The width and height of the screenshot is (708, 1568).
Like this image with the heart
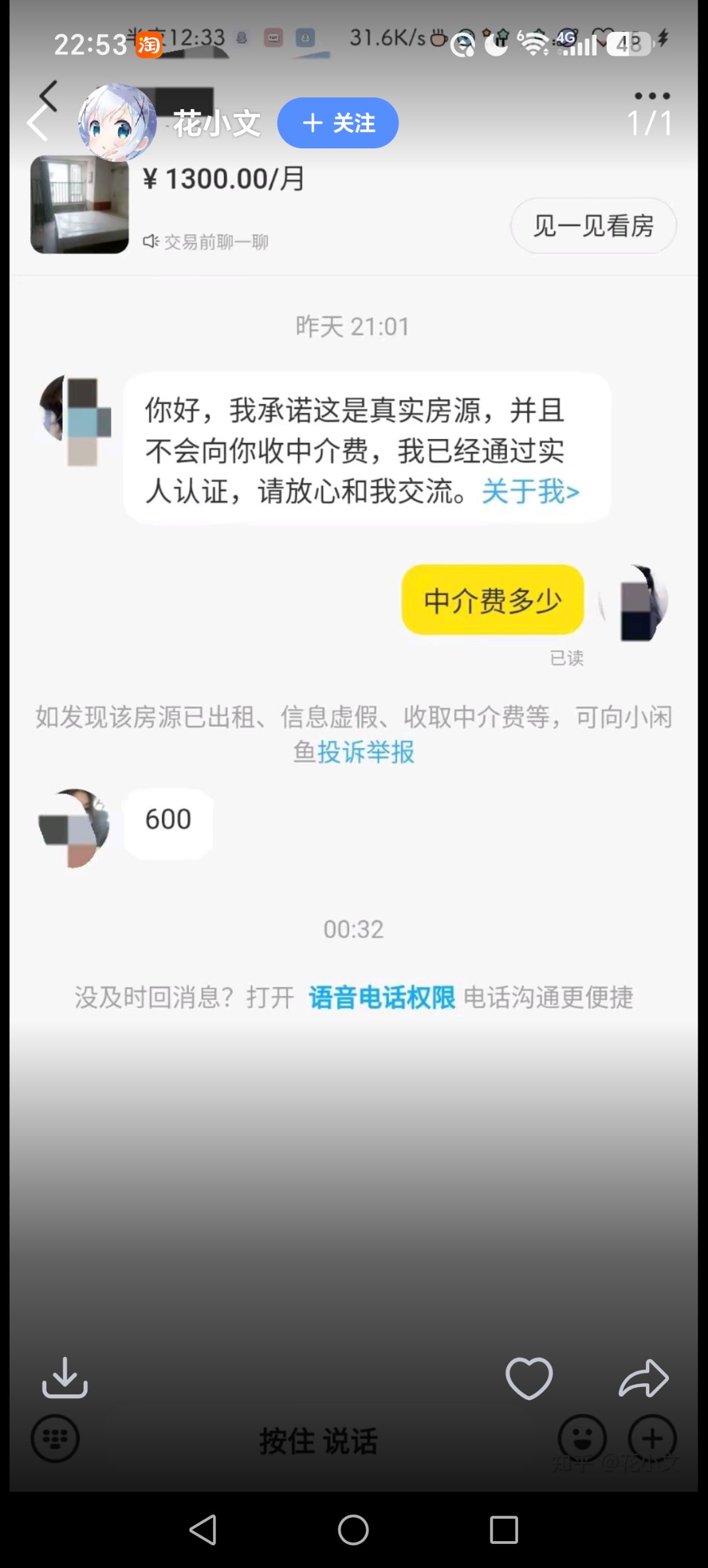(529, 1378)
